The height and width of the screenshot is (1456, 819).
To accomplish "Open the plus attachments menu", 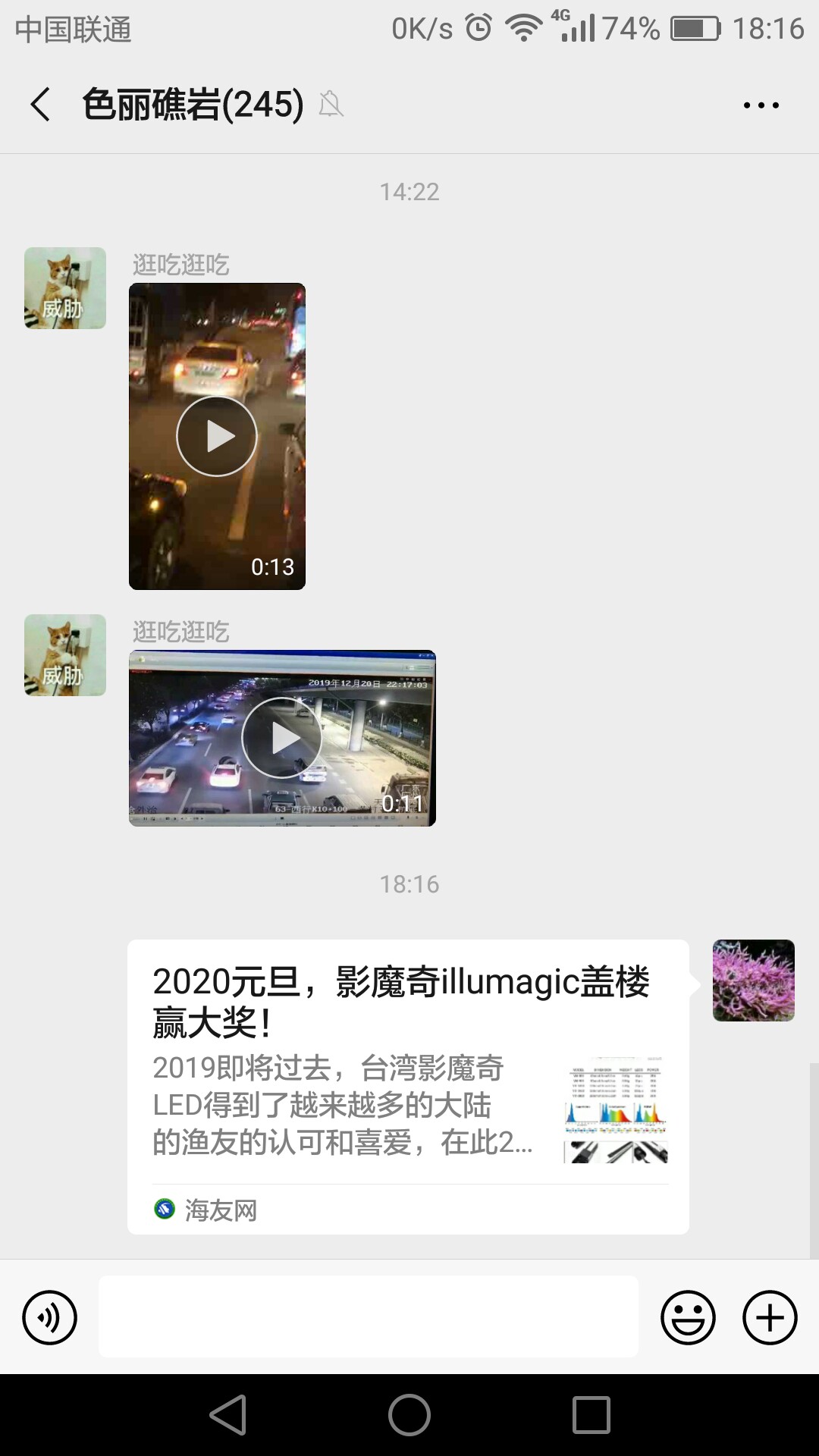I will 769,1317.
